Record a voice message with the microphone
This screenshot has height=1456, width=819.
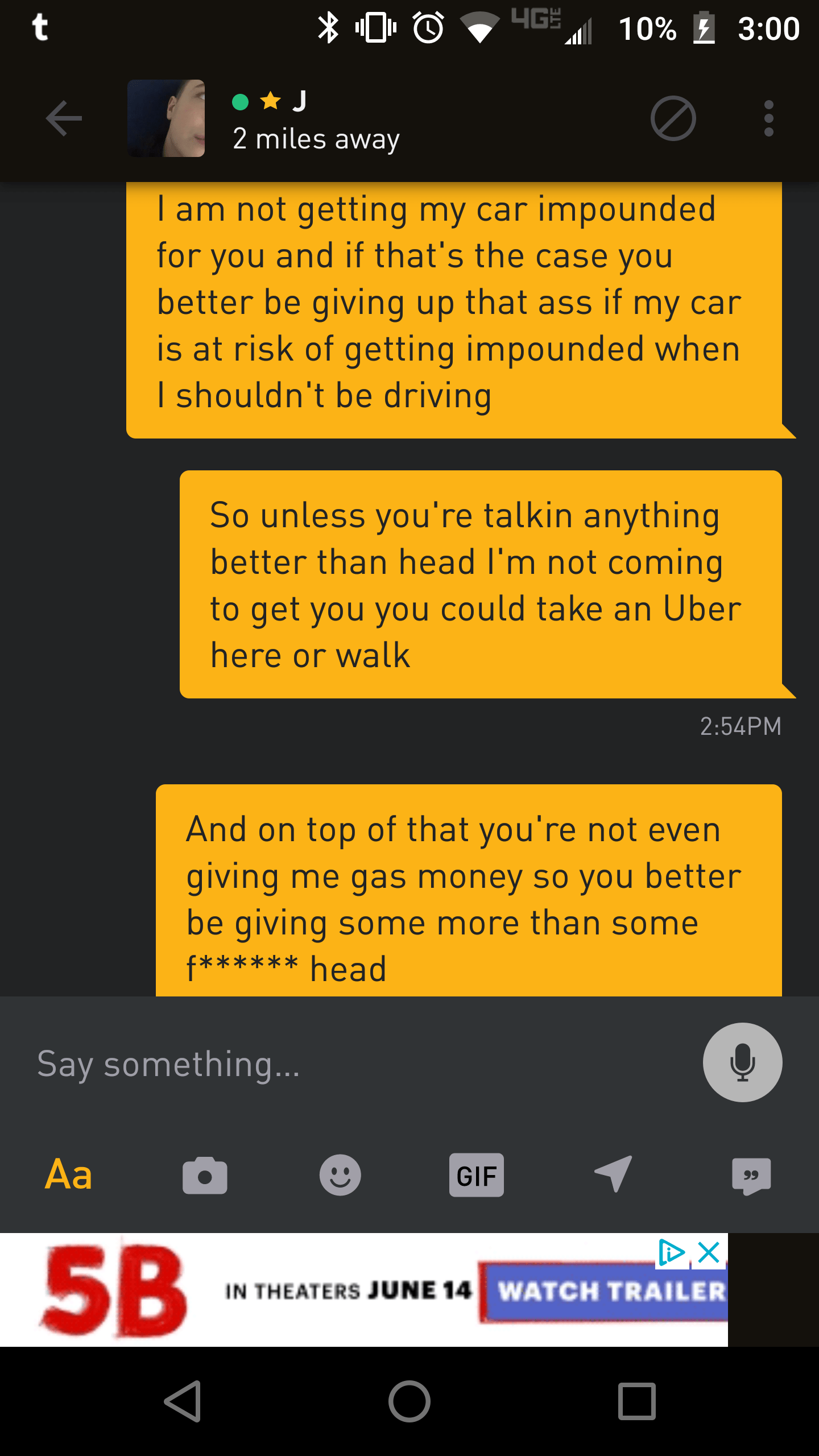click(742, 1062)
